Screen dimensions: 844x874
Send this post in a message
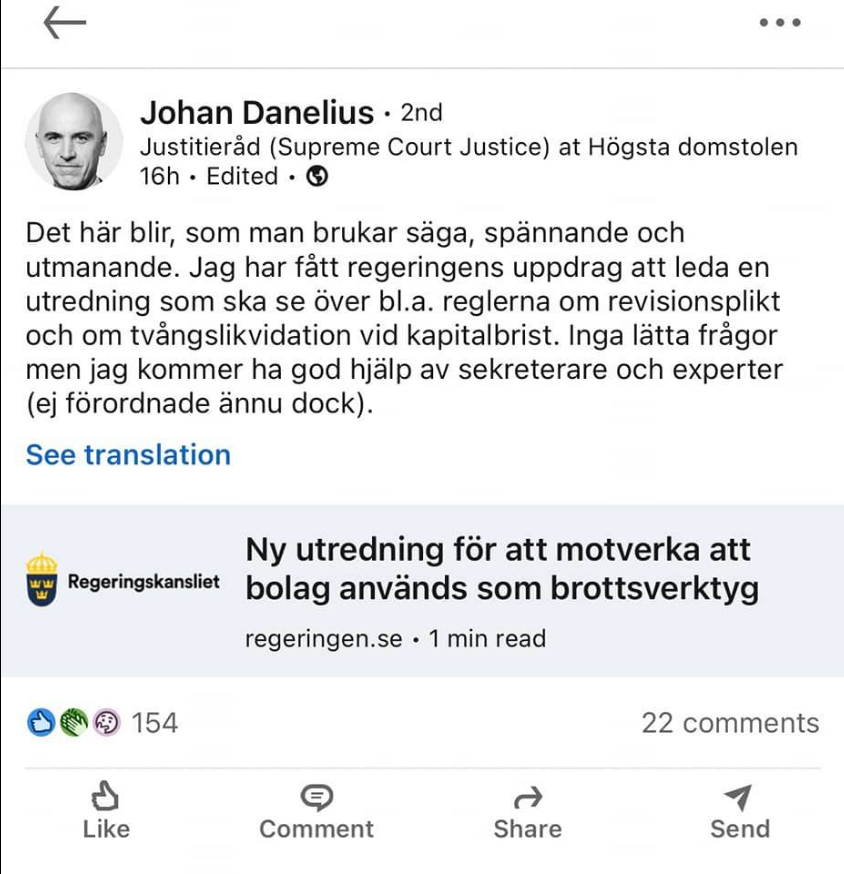tap(739, 812)
